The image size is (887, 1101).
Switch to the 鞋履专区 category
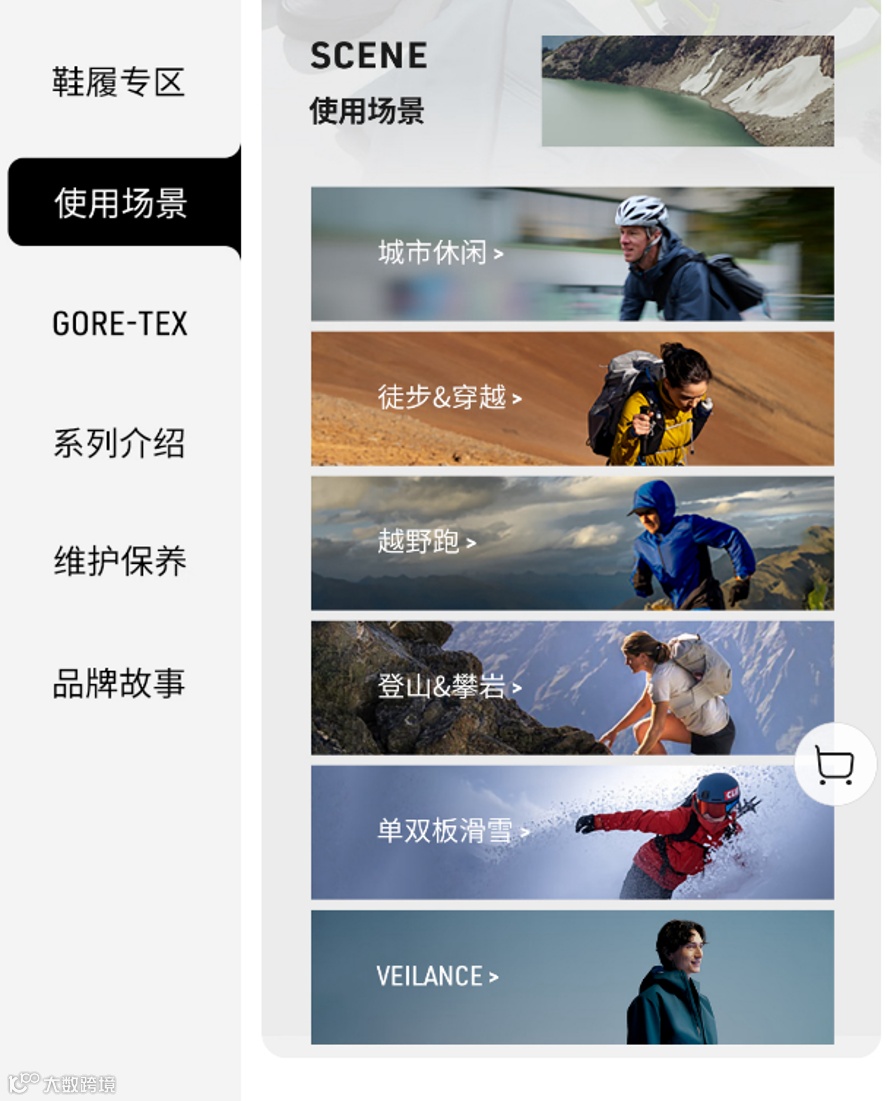click(119, 82)
